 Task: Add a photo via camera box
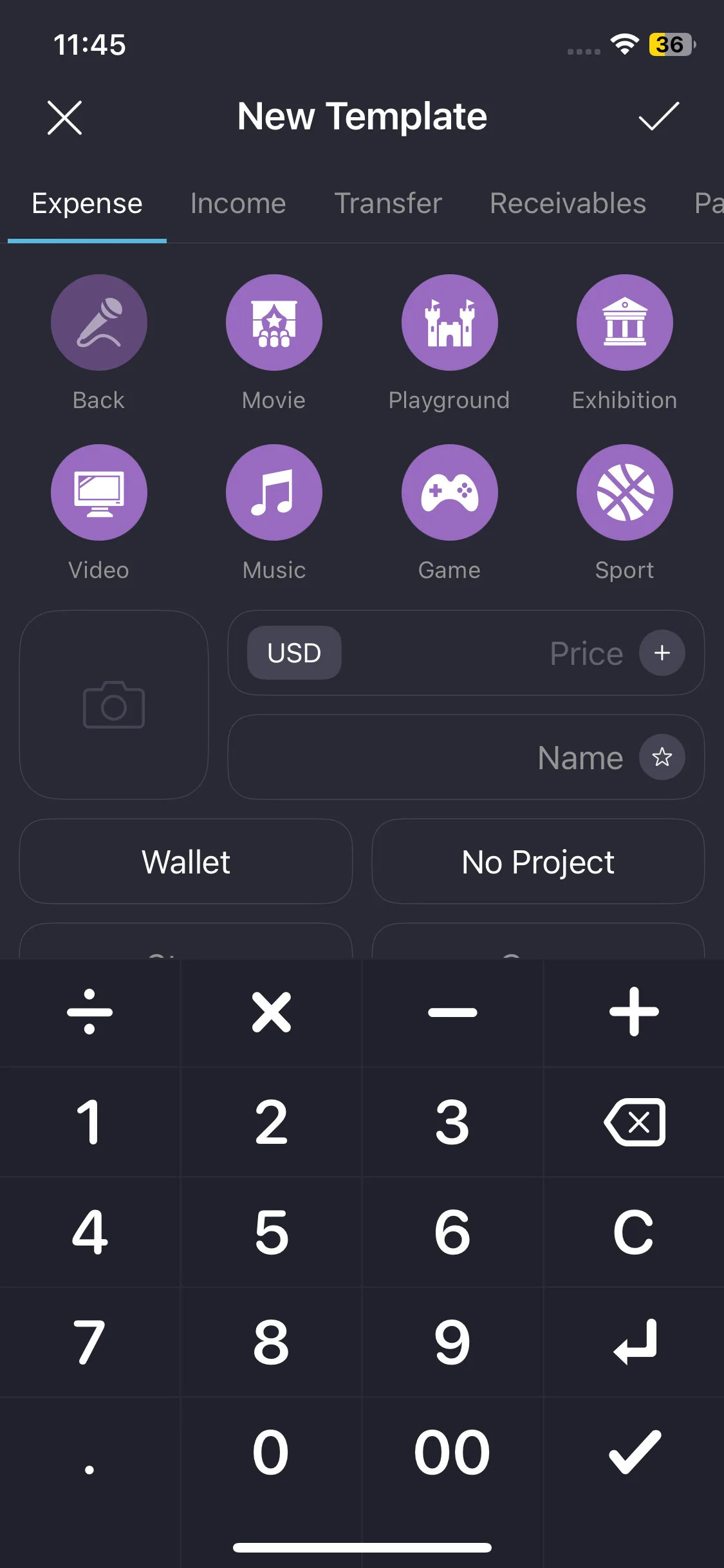pyautogui.click(x=114, y=705)
